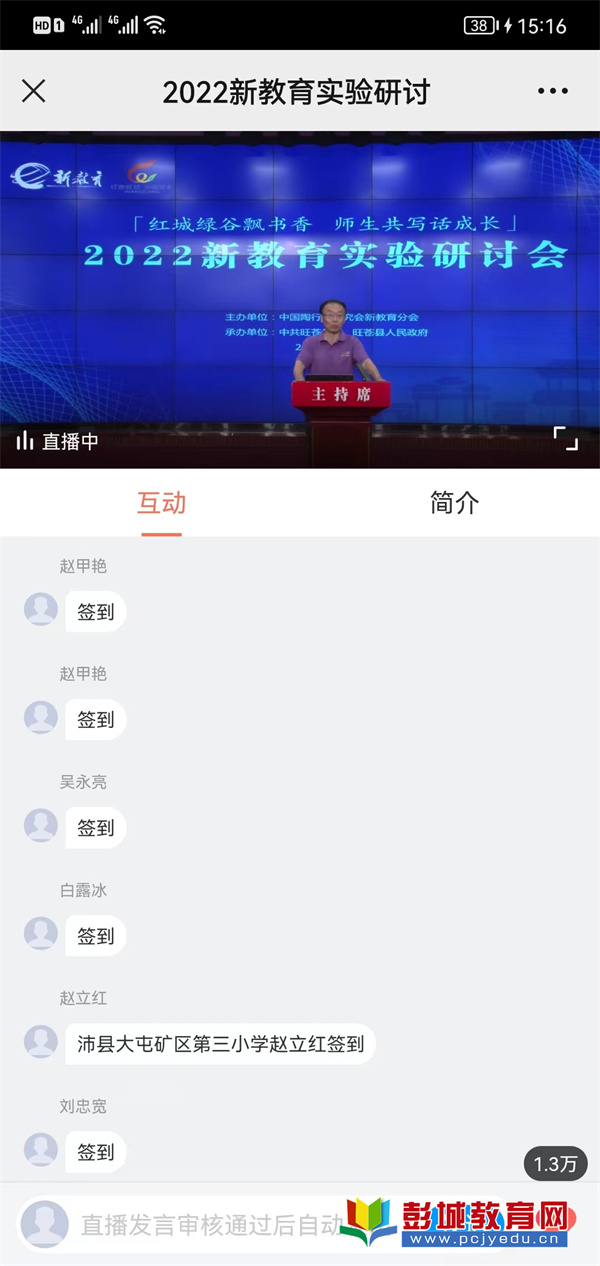
Task: Expand the live video to fullscreen
Action: click(x=565, y=439)
